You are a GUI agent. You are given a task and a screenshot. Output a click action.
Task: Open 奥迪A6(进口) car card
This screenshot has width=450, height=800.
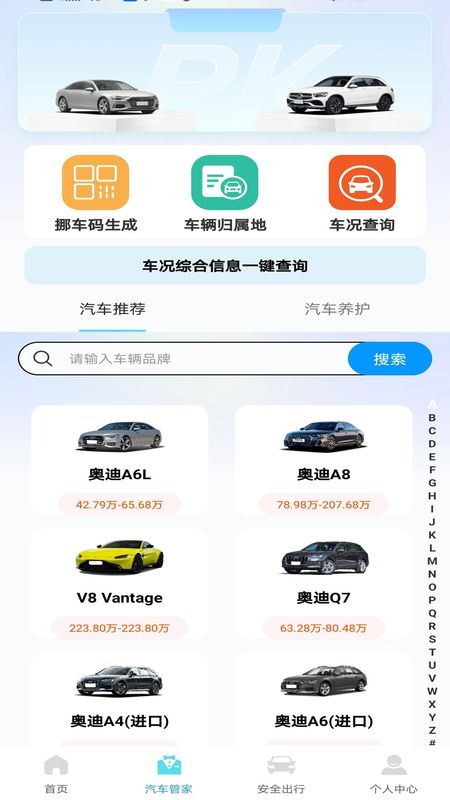tap(323, 699)
